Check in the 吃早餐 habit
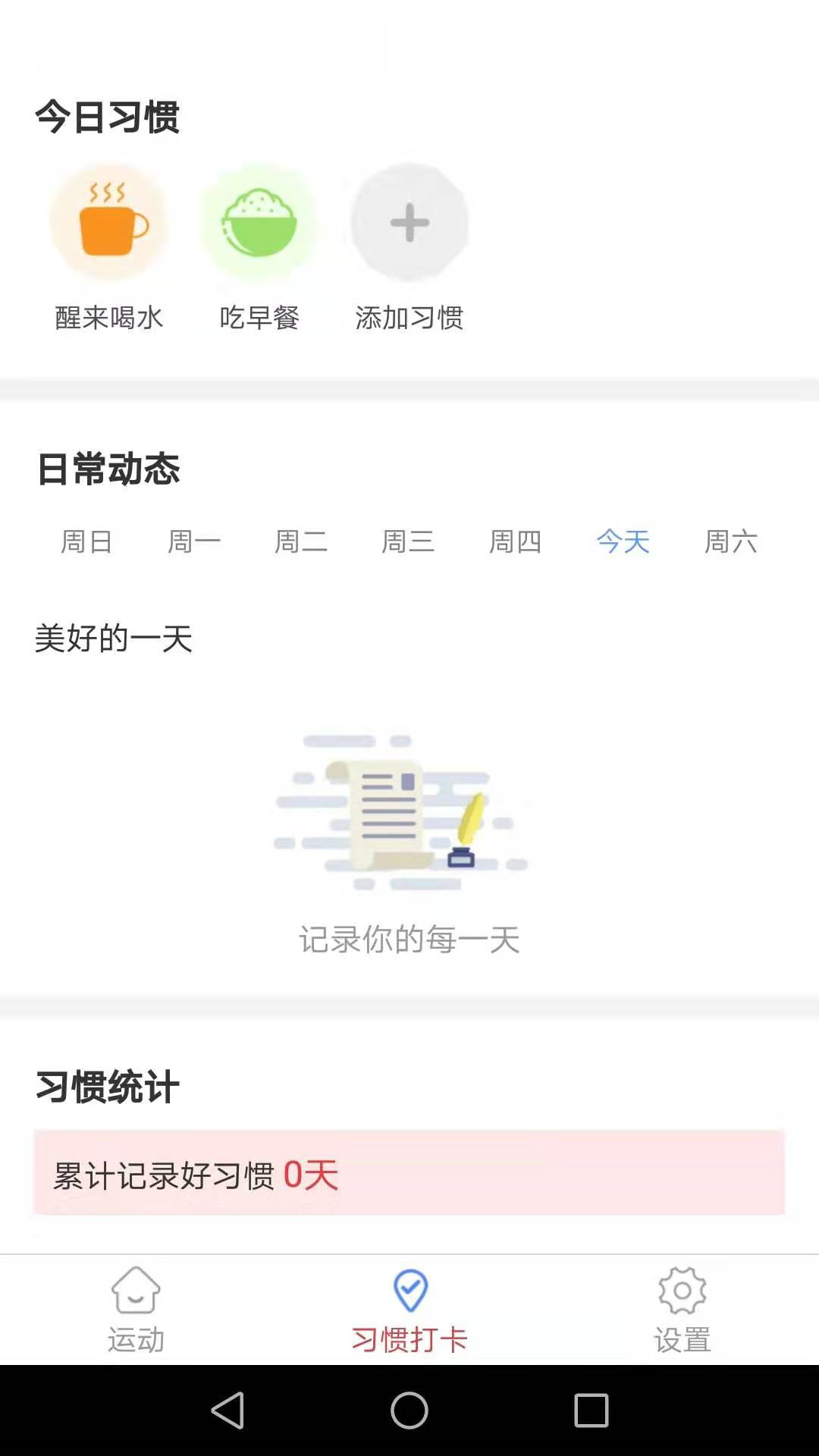Screen dimensions: 819x1456 [259, 223]
